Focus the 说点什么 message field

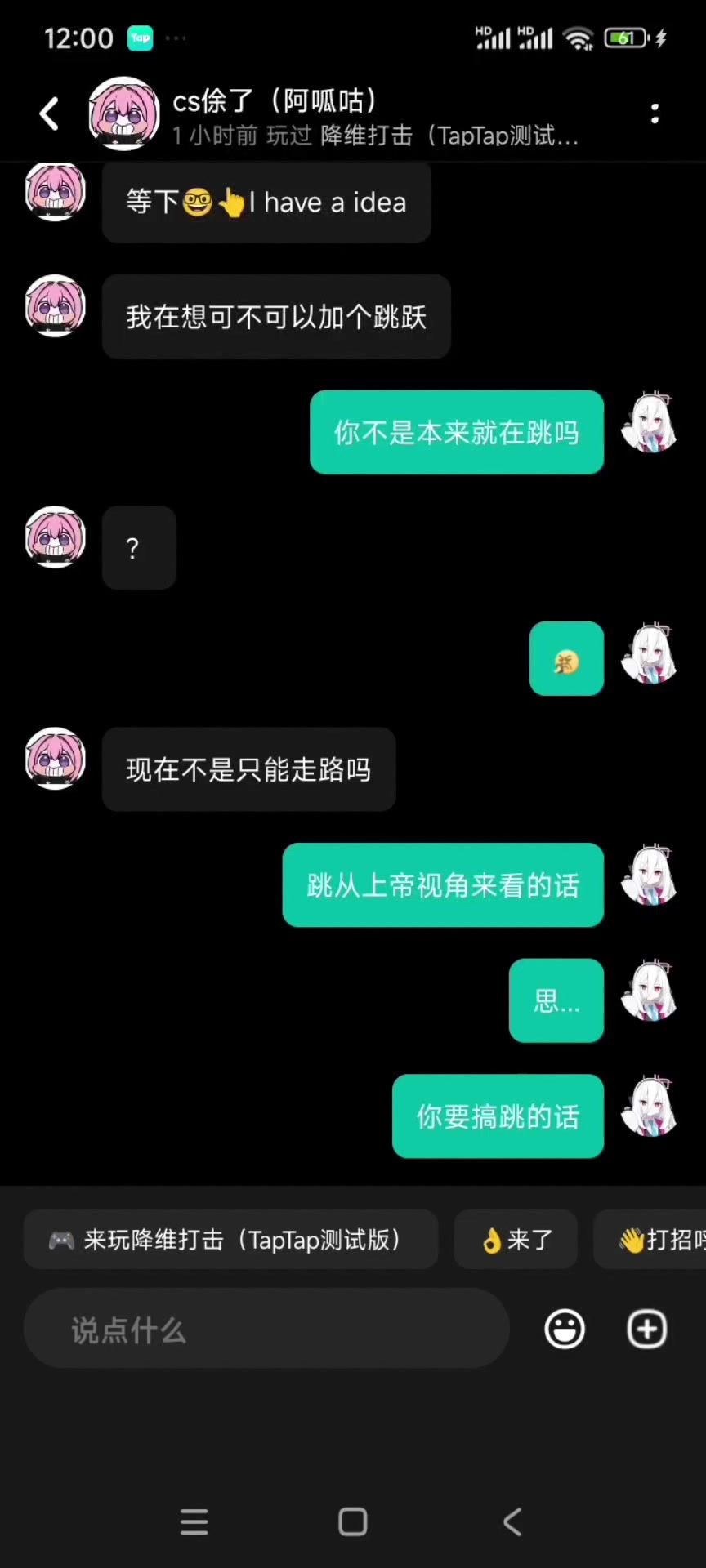pyautogui.click(x=266, y=1329)
